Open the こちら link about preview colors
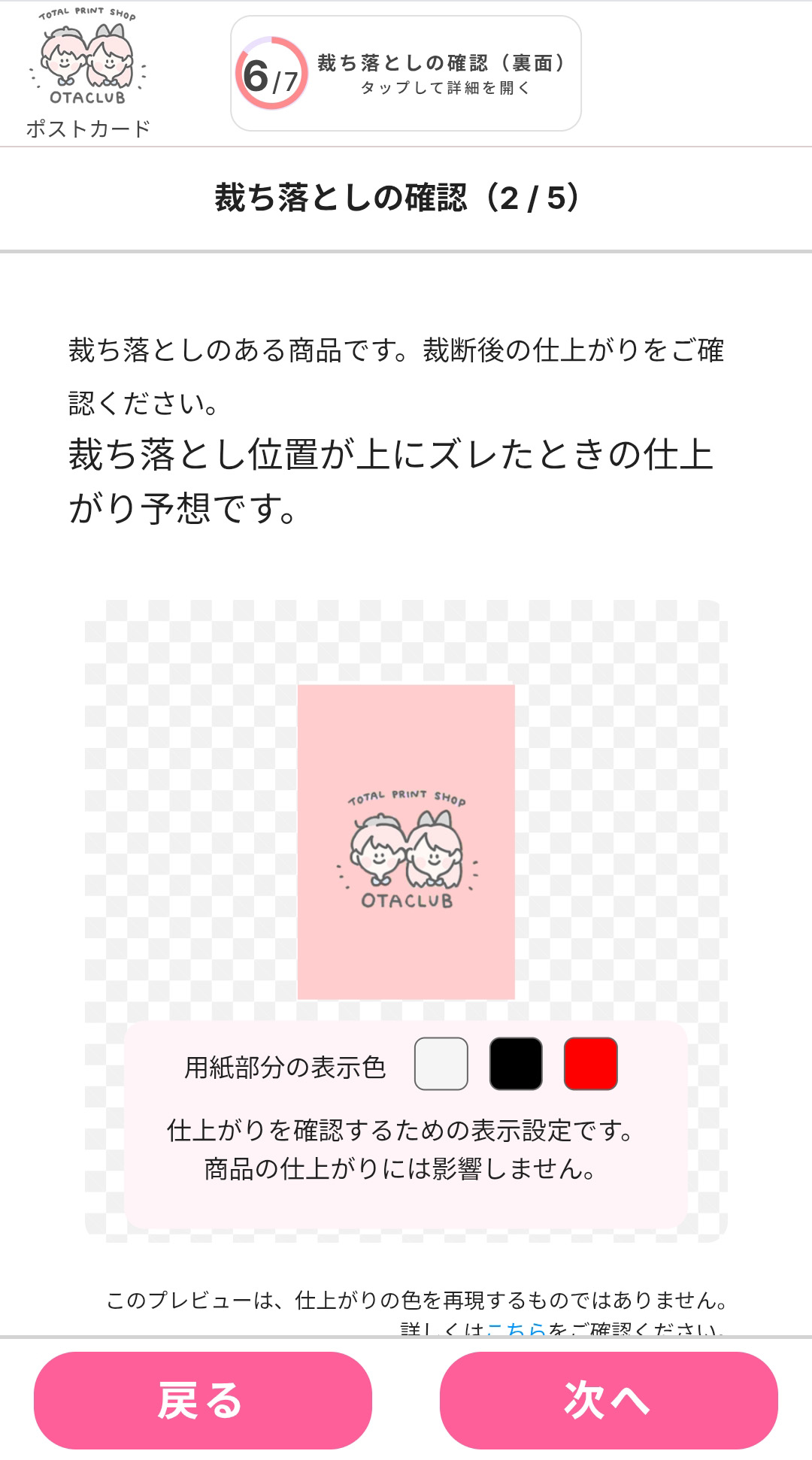The image size is (812, 1460). (x=516, y=1328)
